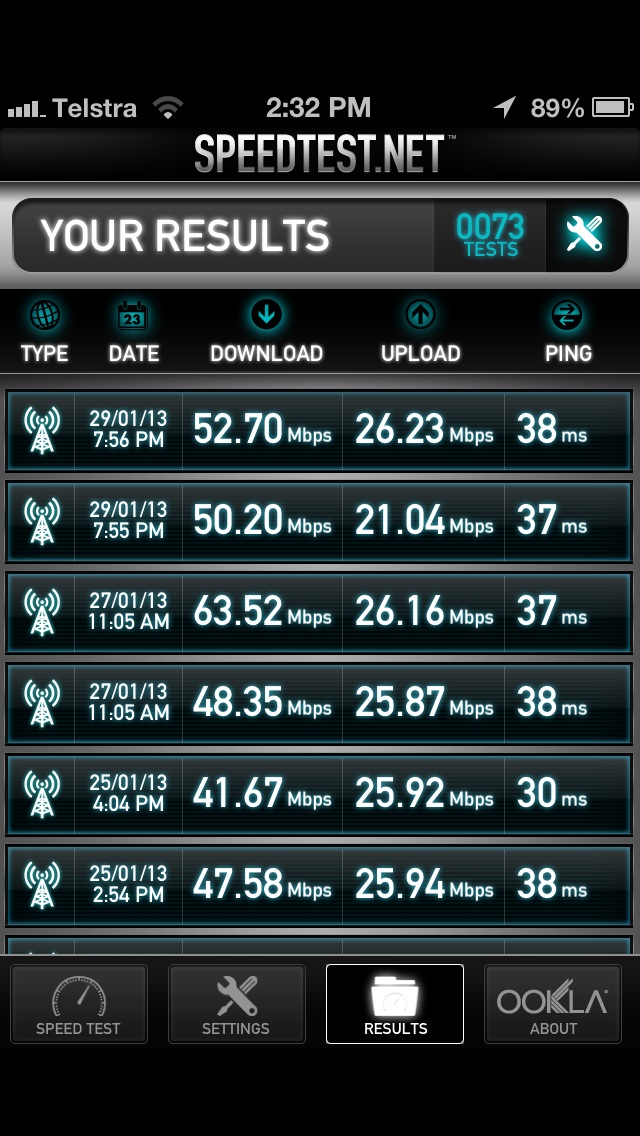Screen dimensions: 640x1136
Task: Open the result with 63.52 Mbps download
Action: (319, 612)
